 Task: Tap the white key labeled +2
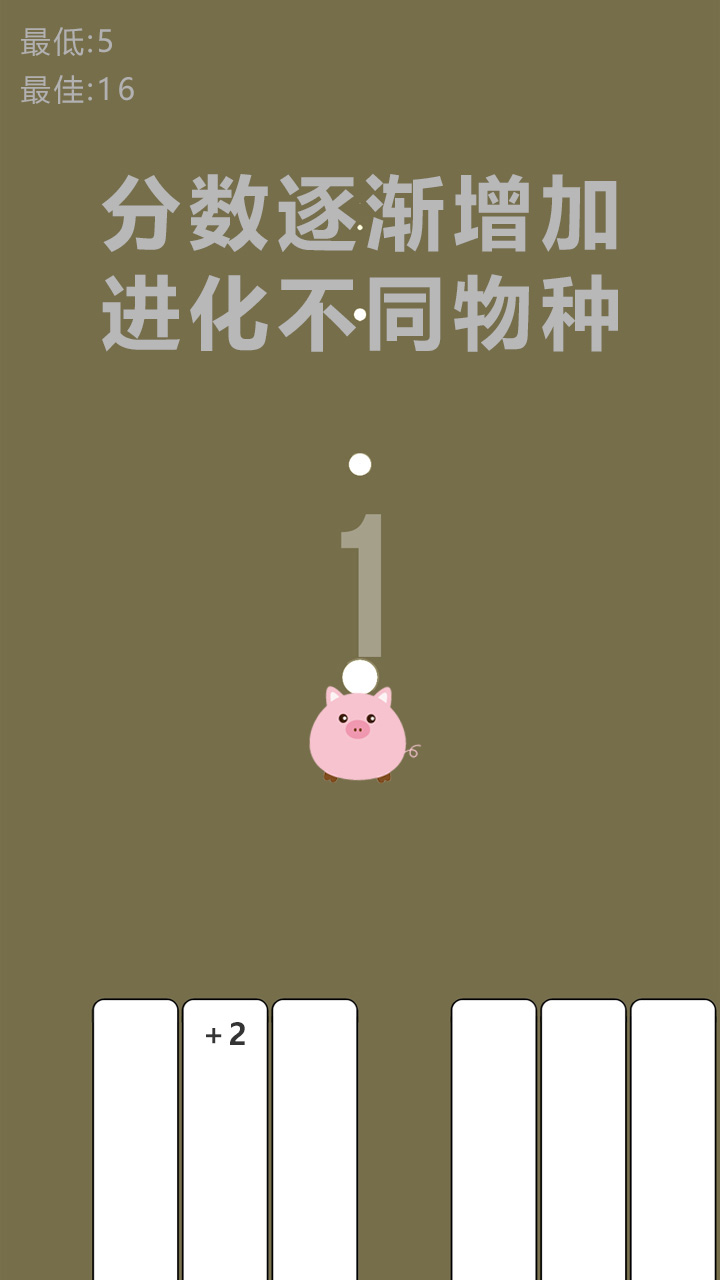coord(225,1140)
